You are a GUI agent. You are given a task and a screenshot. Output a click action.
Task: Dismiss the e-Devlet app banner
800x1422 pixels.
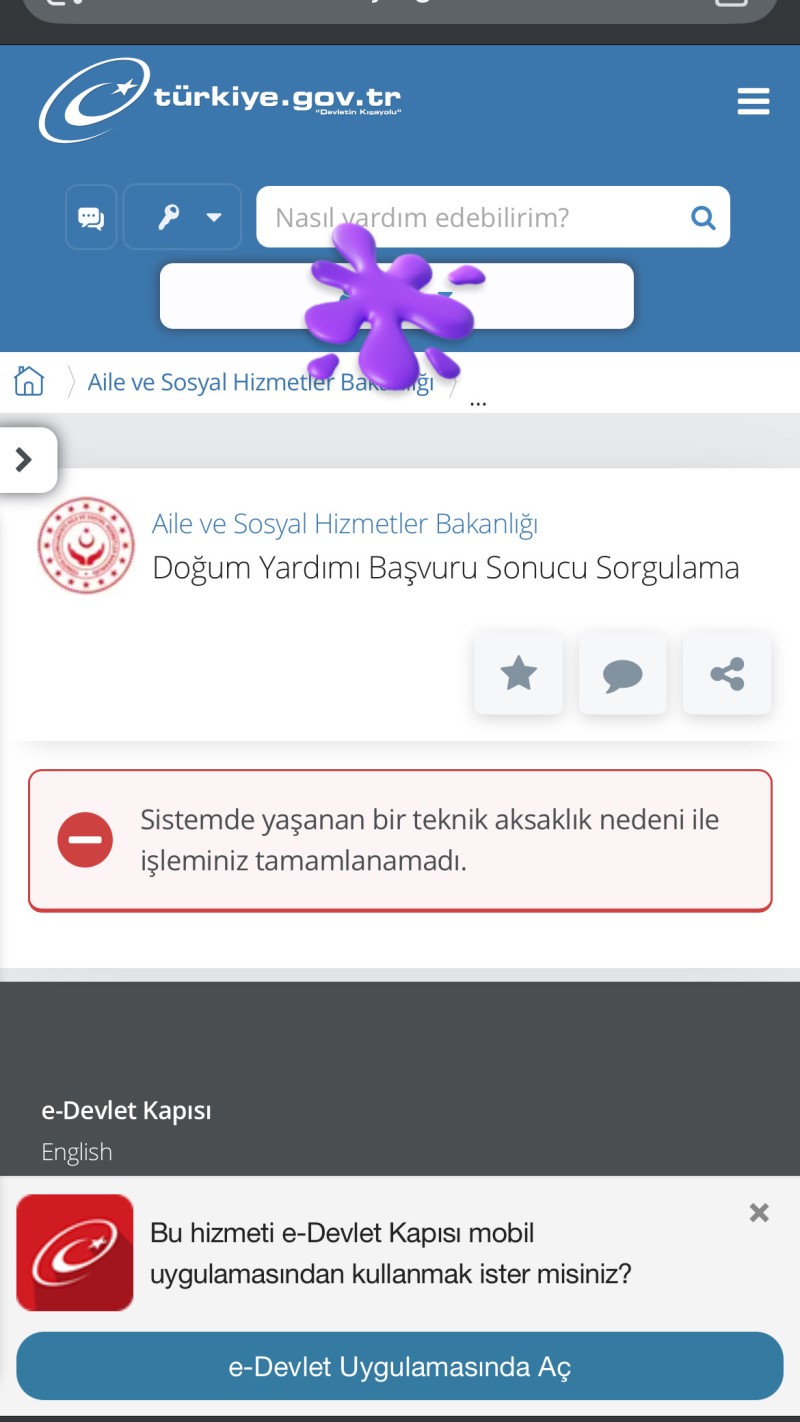759,1213
